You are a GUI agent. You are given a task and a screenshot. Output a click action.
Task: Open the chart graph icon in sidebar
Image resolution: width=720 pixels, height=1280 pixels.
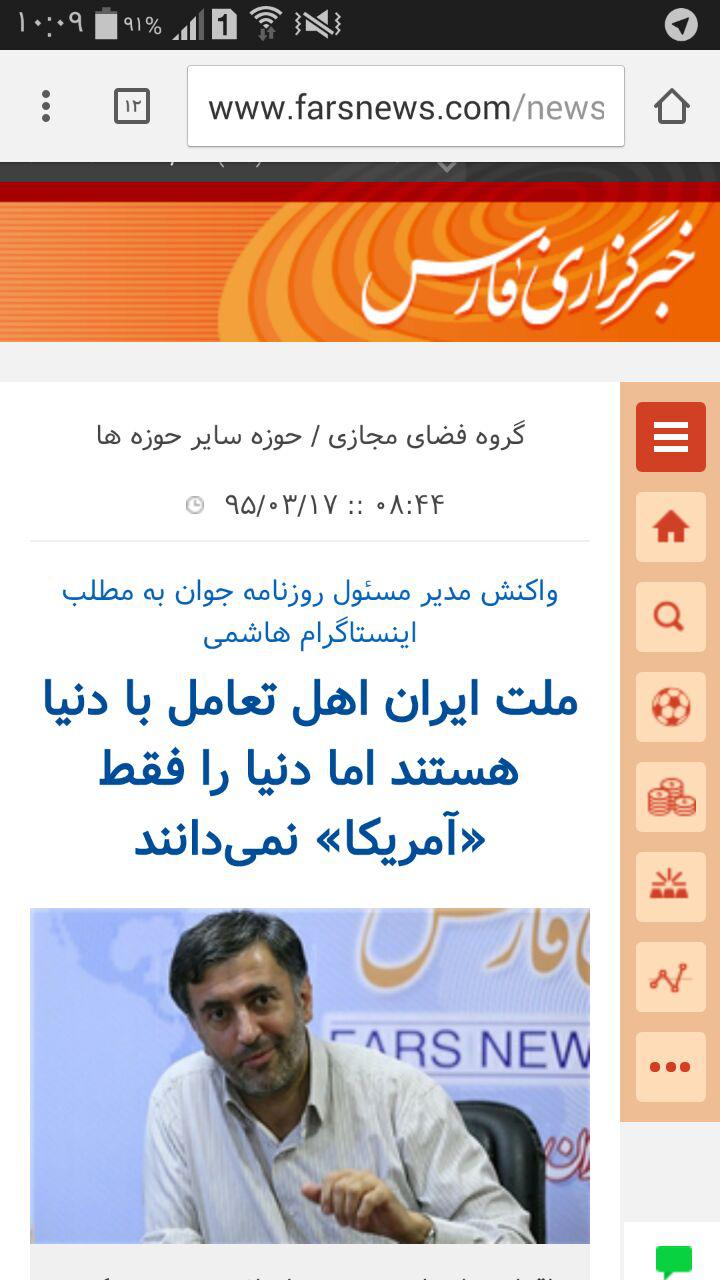click(671, 977)
